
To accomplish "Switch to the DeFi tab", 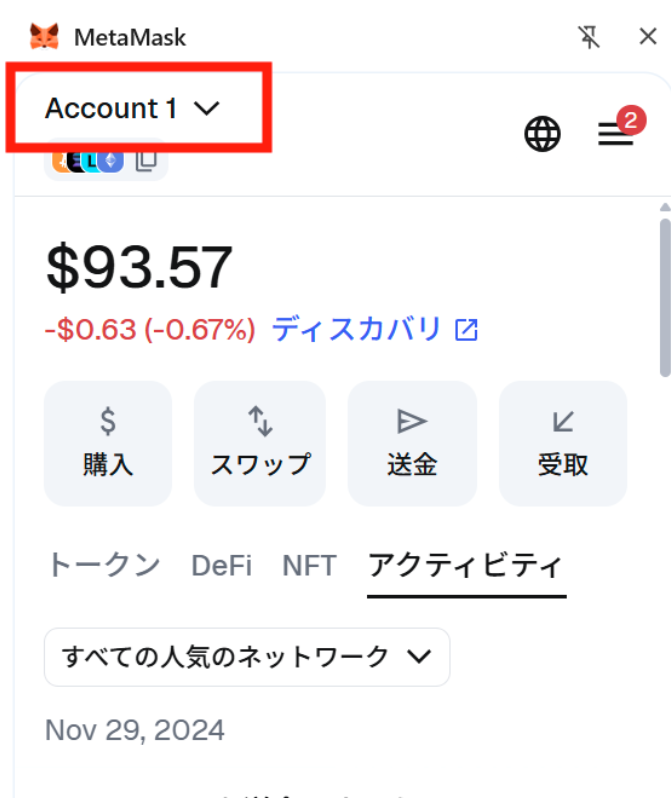I will point(221,565).
